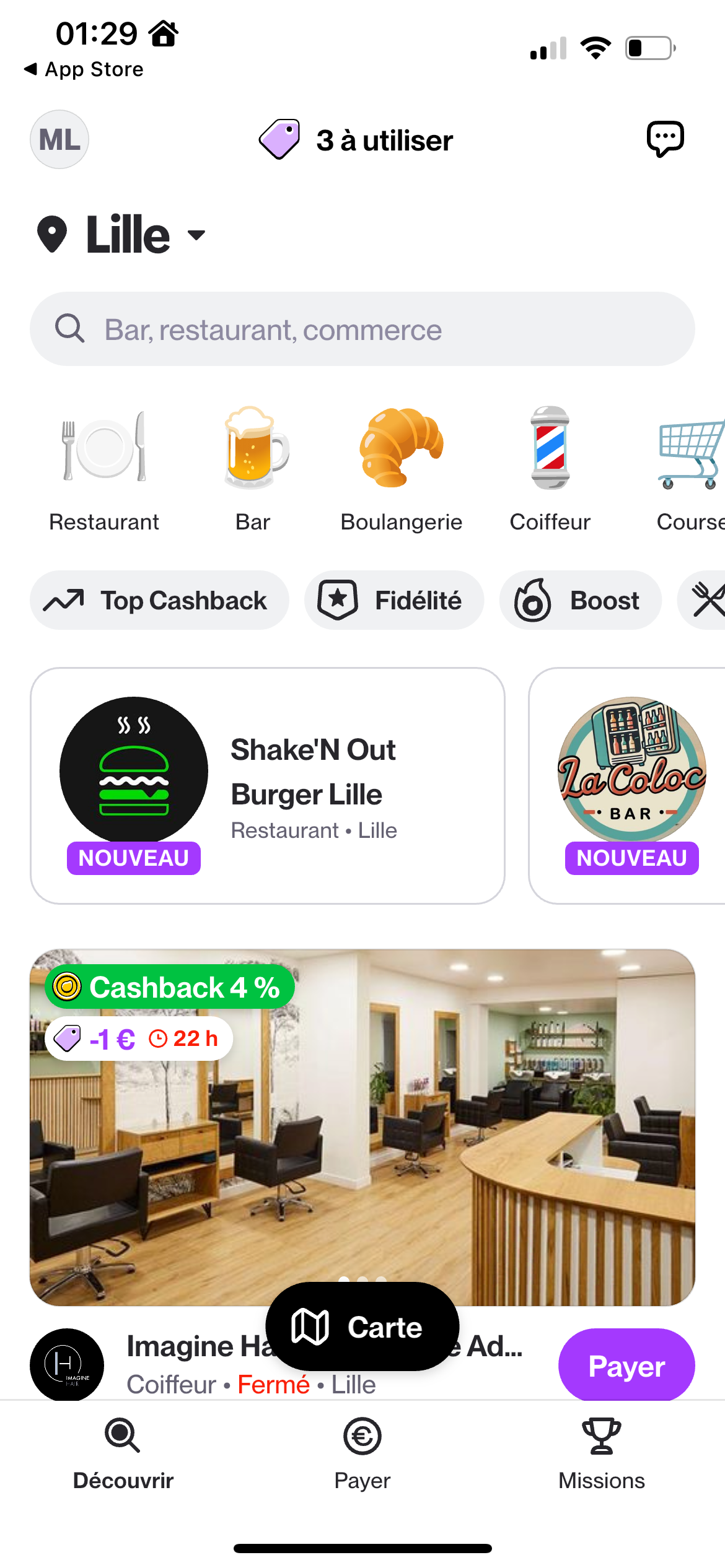Switch to the Missions tab
The height and width of the screenshot is (1568, 725).
[602, 1454]
